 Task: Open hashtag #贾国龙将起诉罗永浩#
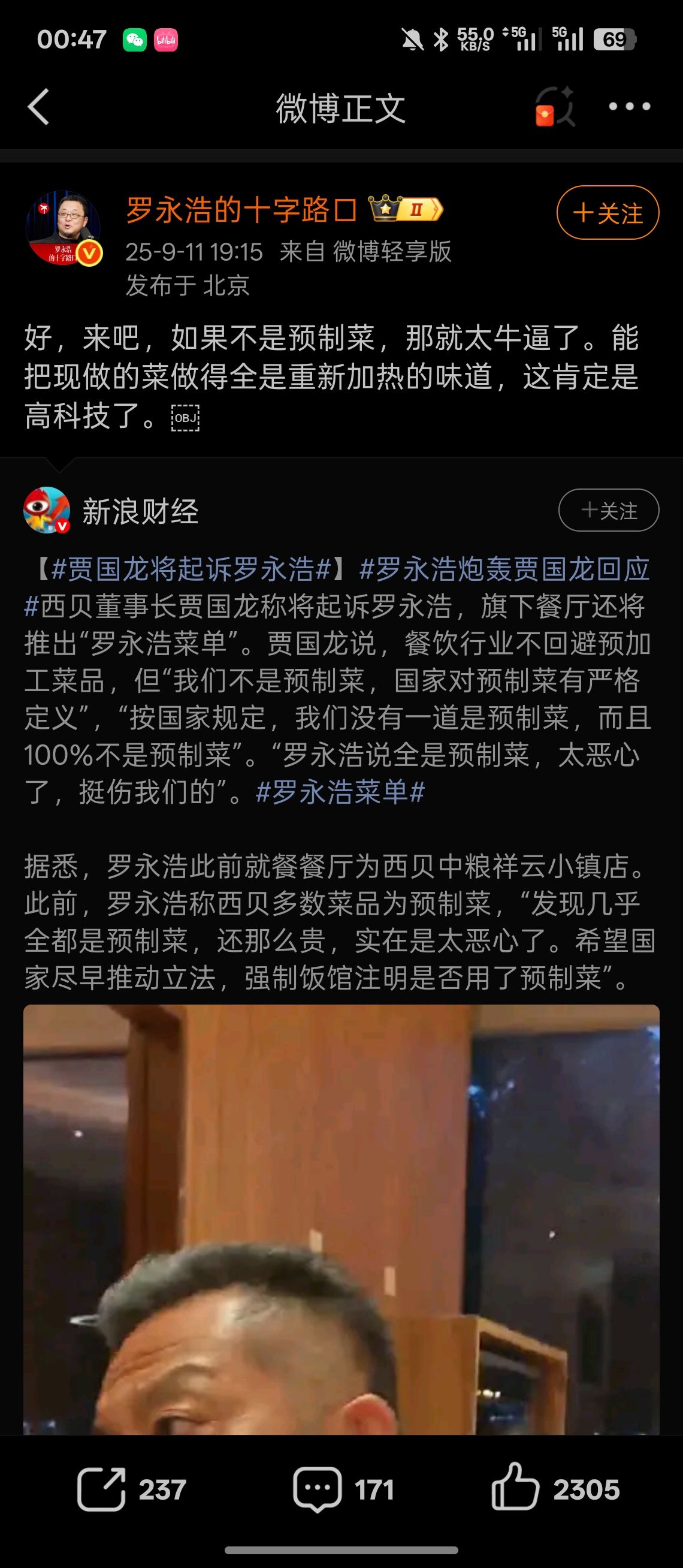191,569
